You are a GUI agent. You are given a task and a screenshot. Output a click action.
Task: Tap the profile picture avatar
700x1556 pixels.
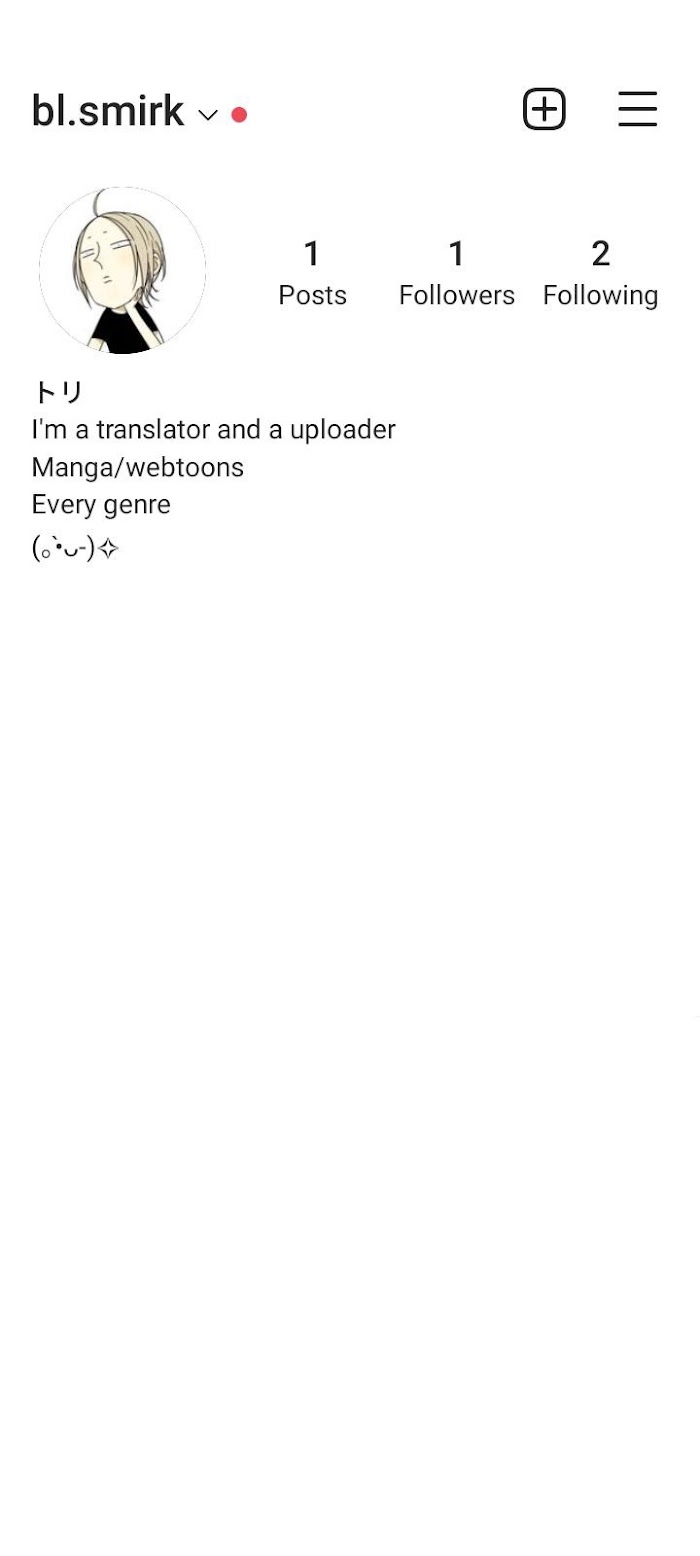(123, 270)
